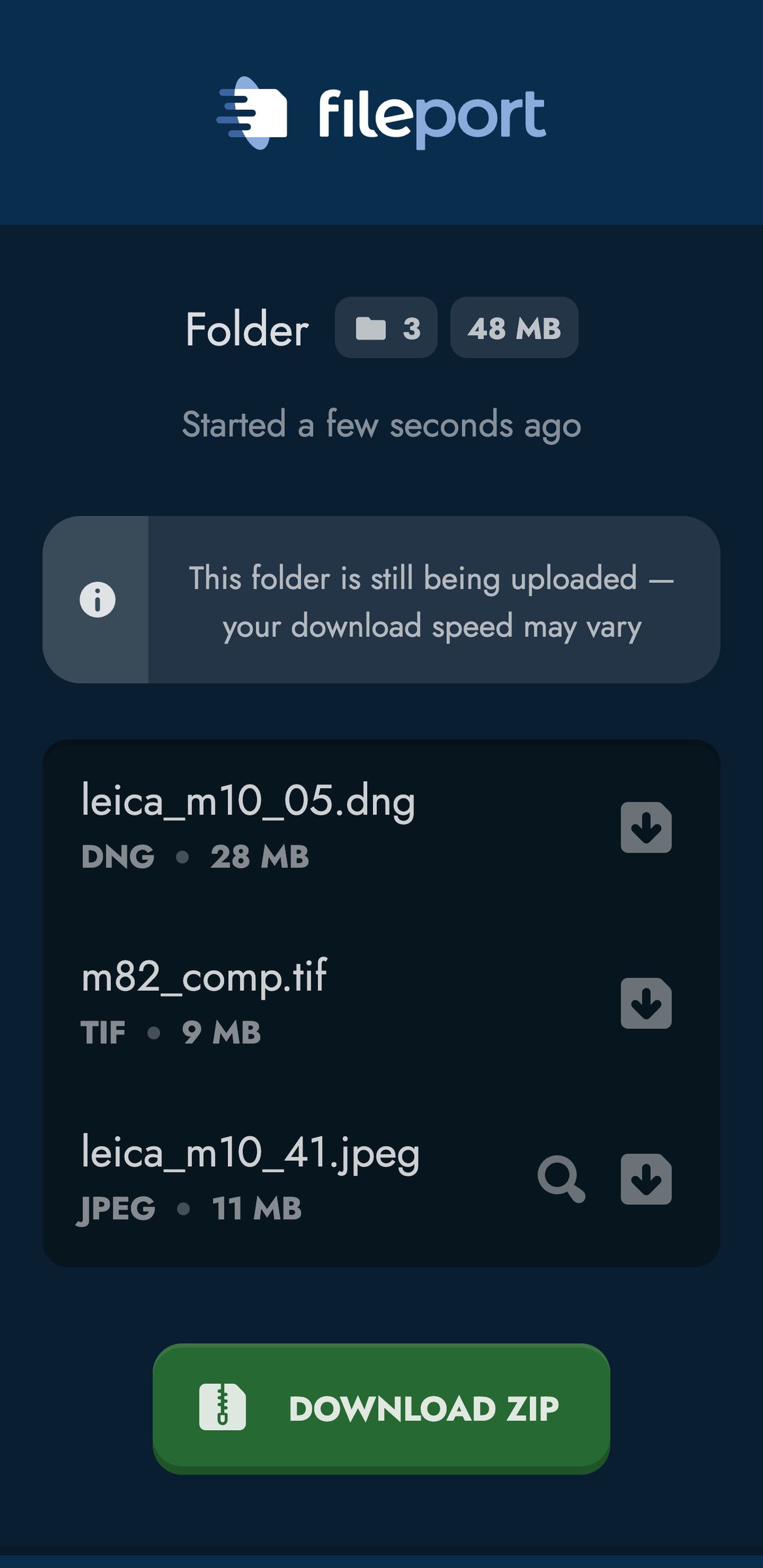Screen dimensions: 763x1568
Task: Download the leica_m10_05.dng file
Action: coord(645,828)
